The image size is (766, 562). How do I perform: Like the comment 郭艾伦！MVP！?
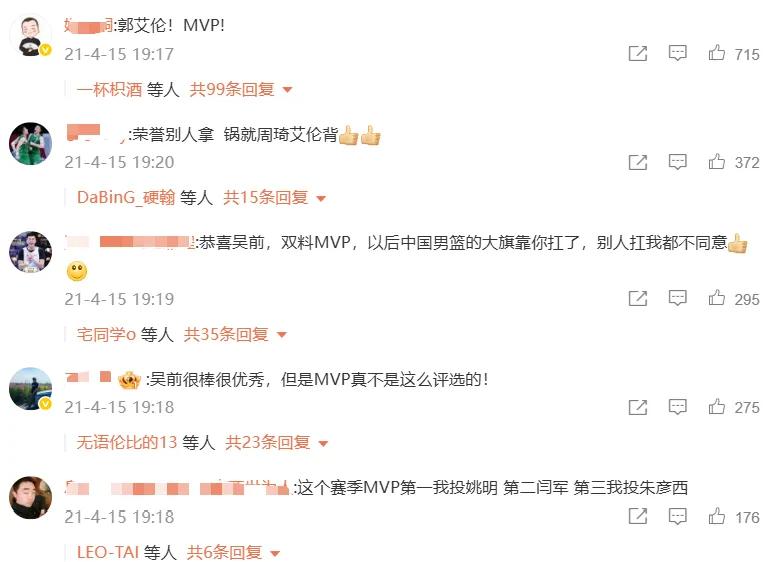coord(717,54)
